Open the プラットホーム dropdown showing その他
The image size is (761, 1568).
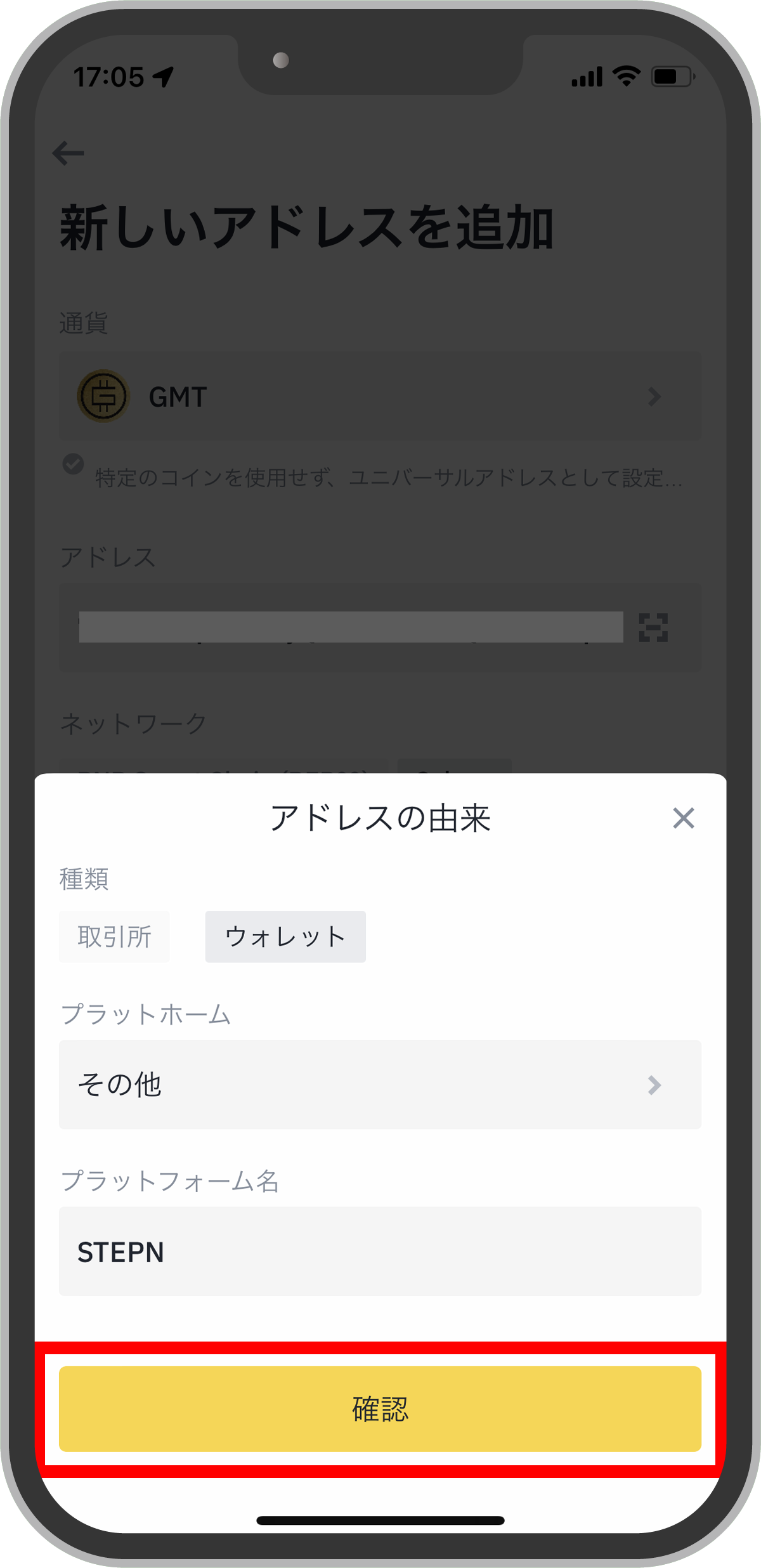coord(380,1085)
